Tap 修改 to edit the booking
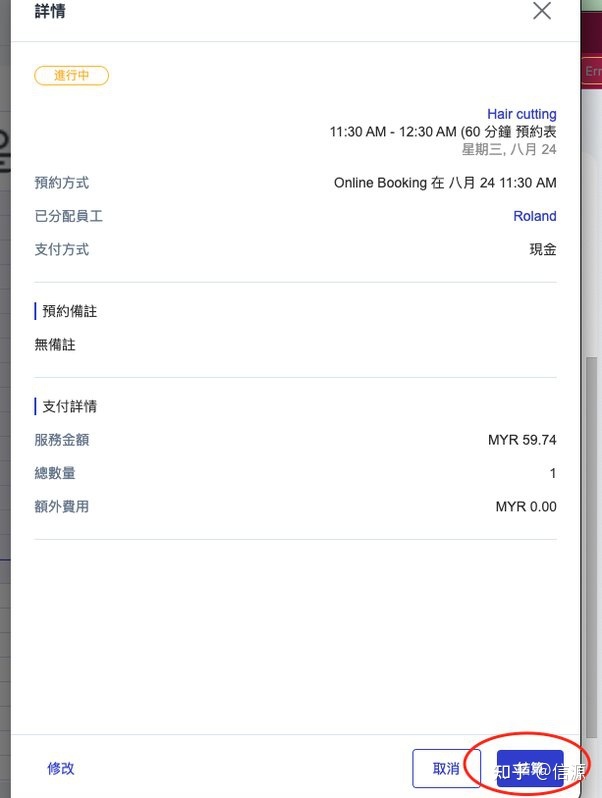The image size is (602, 798). coord(61,768)
